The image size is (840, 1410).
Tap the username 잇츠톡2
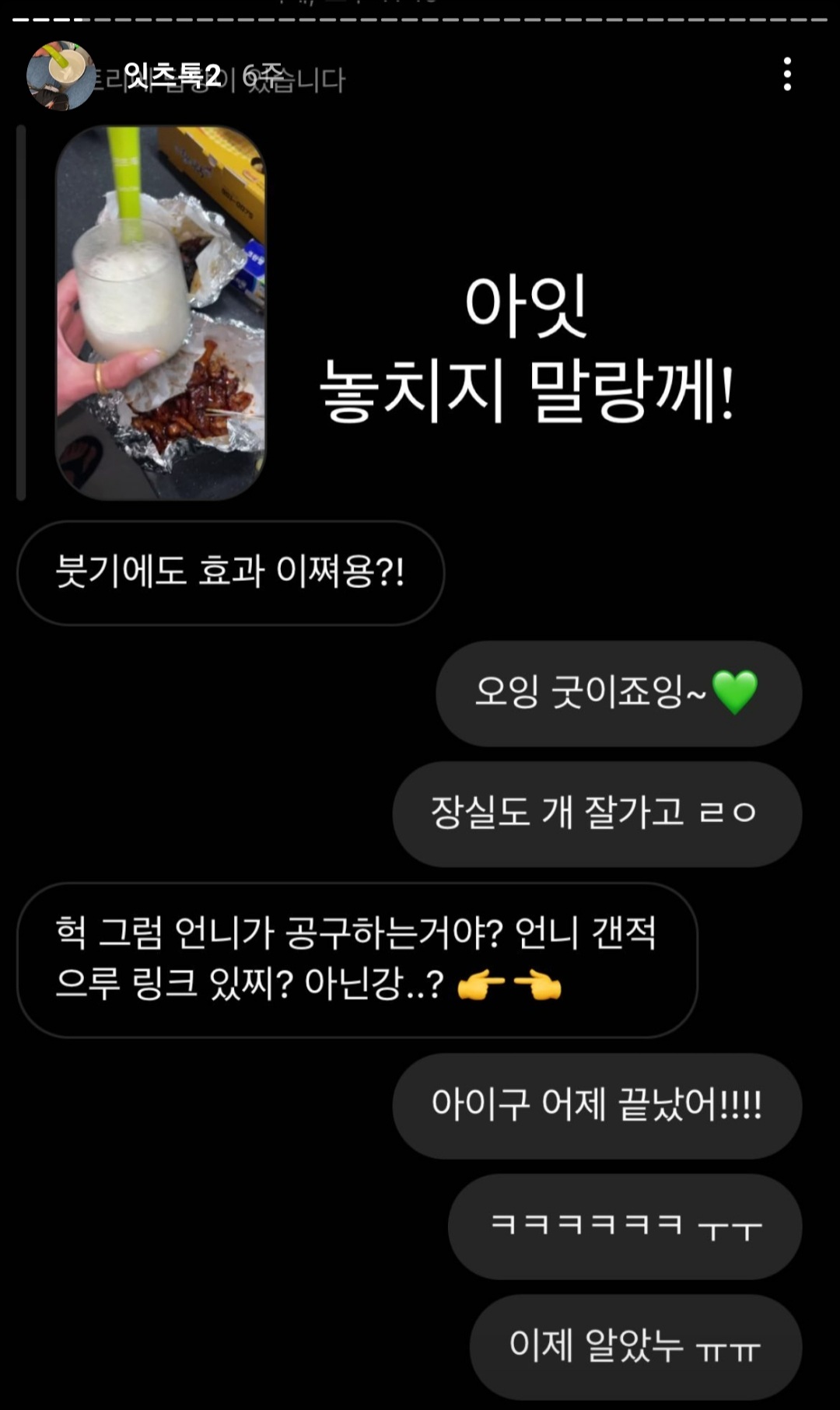click(172, 76)
